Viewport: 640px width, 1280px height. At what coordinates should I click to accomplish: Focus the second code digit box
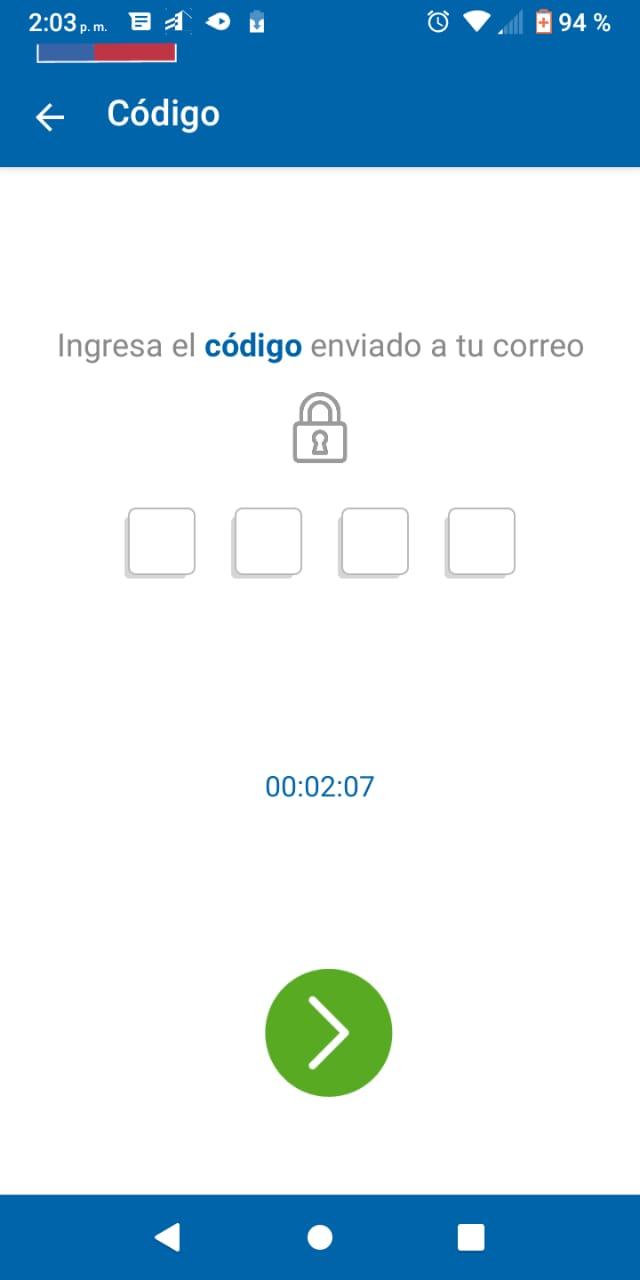point(268,541)
